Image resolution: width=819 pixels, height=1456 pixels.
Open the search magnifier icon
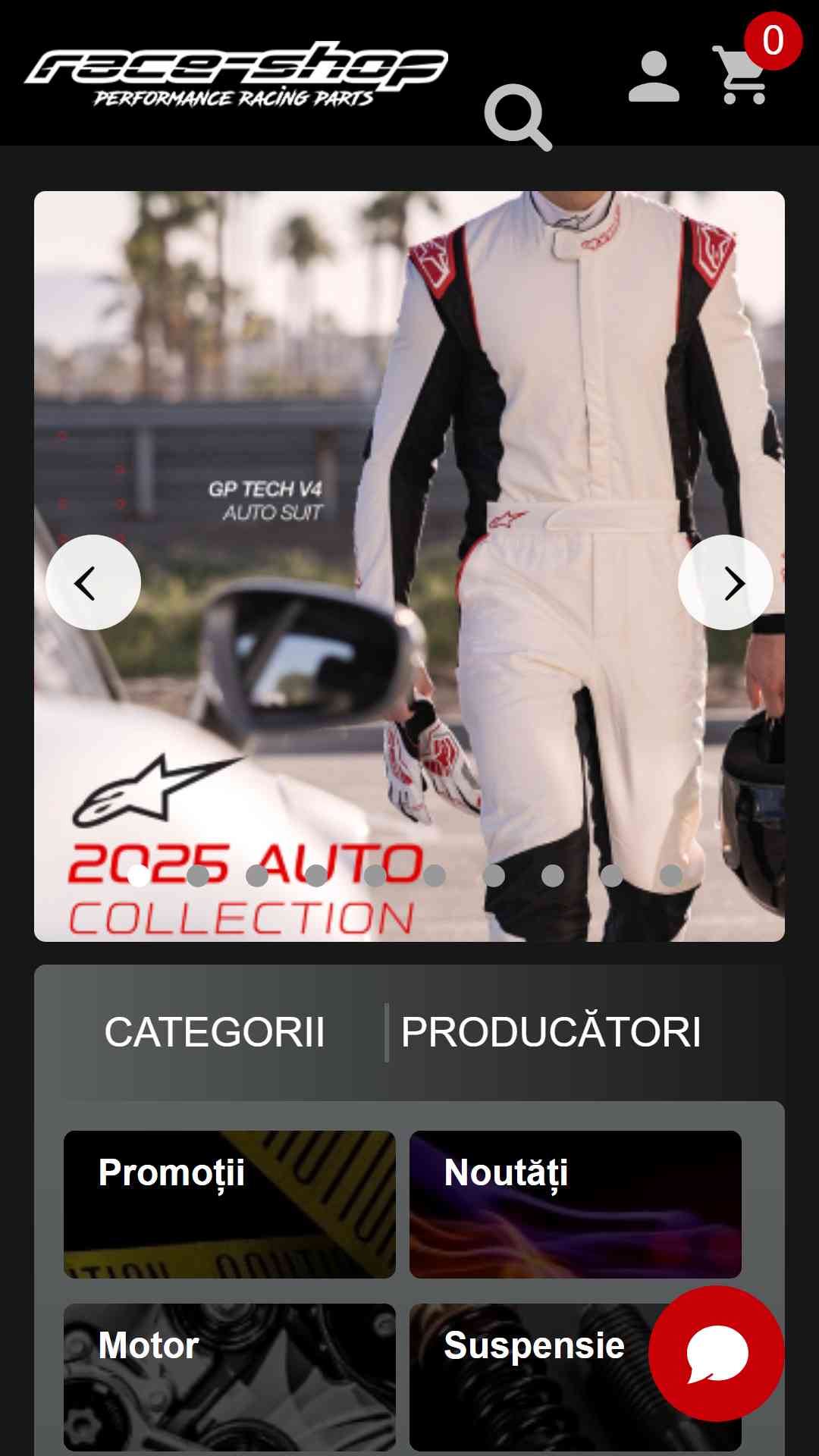point(518,118)
